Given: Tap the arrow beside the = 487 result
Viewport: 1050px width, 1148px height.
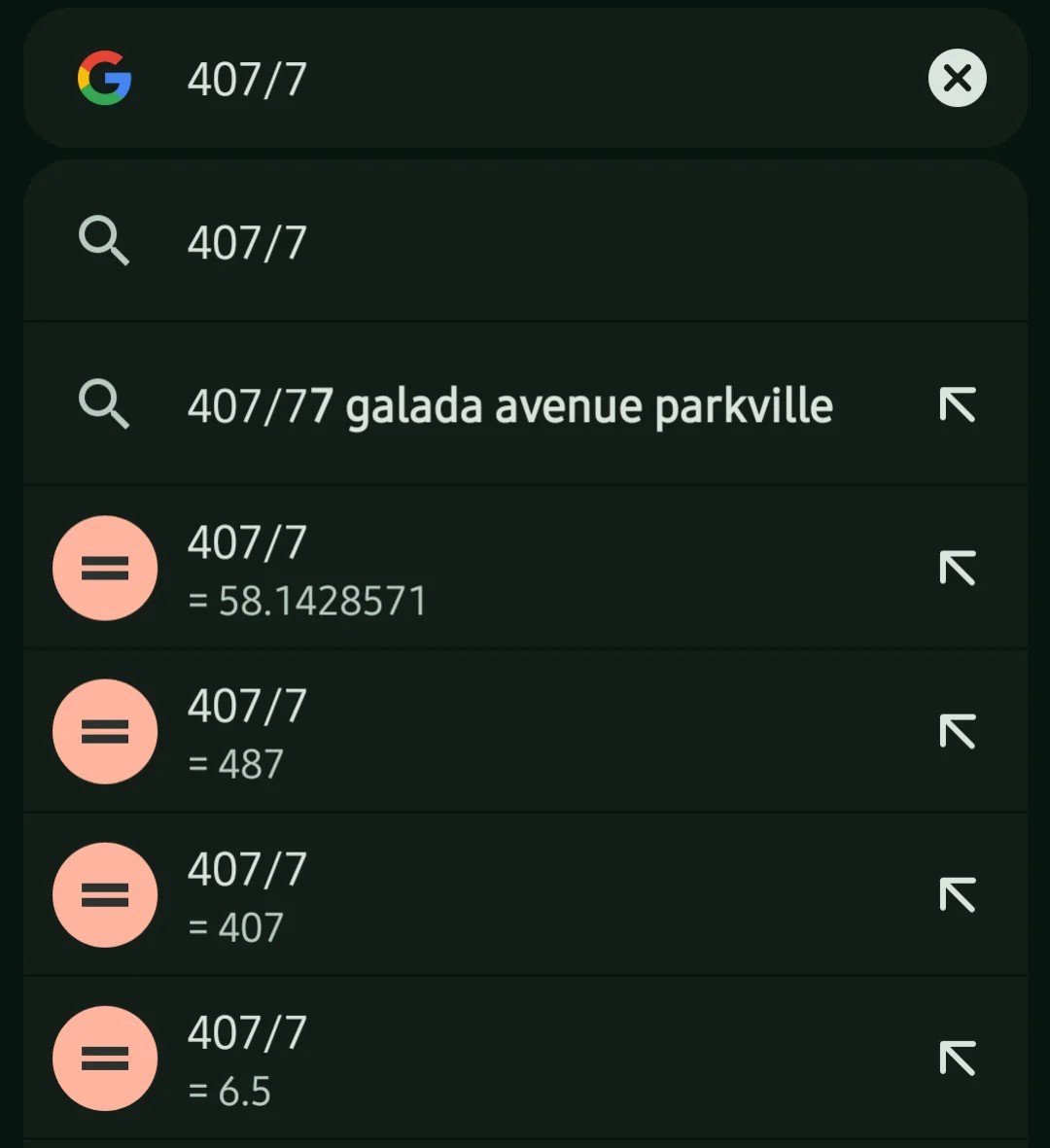Looking at the screenshot, I should (x=957, y=731).
